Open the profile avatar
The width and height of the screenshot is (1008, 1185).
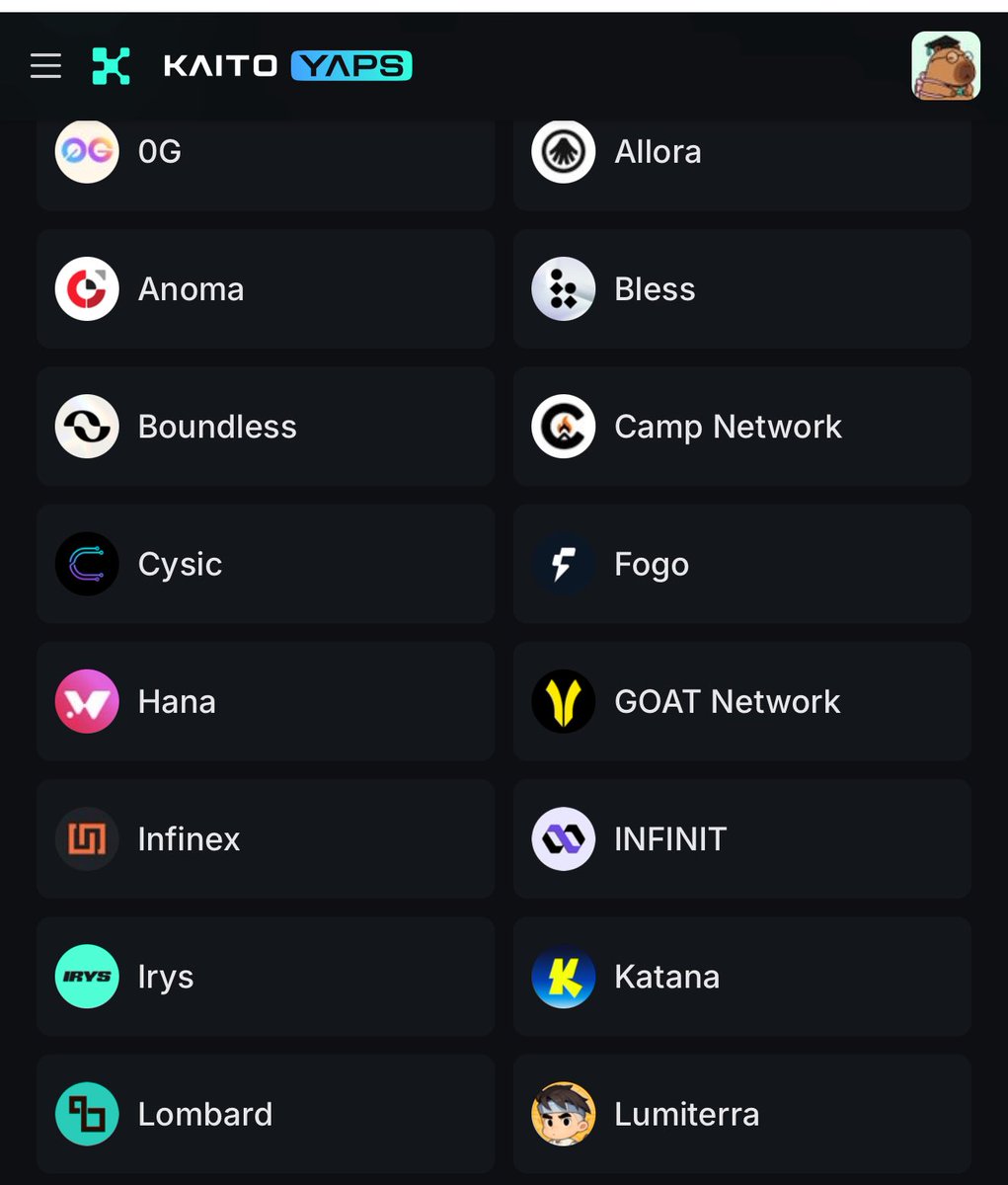945,65
